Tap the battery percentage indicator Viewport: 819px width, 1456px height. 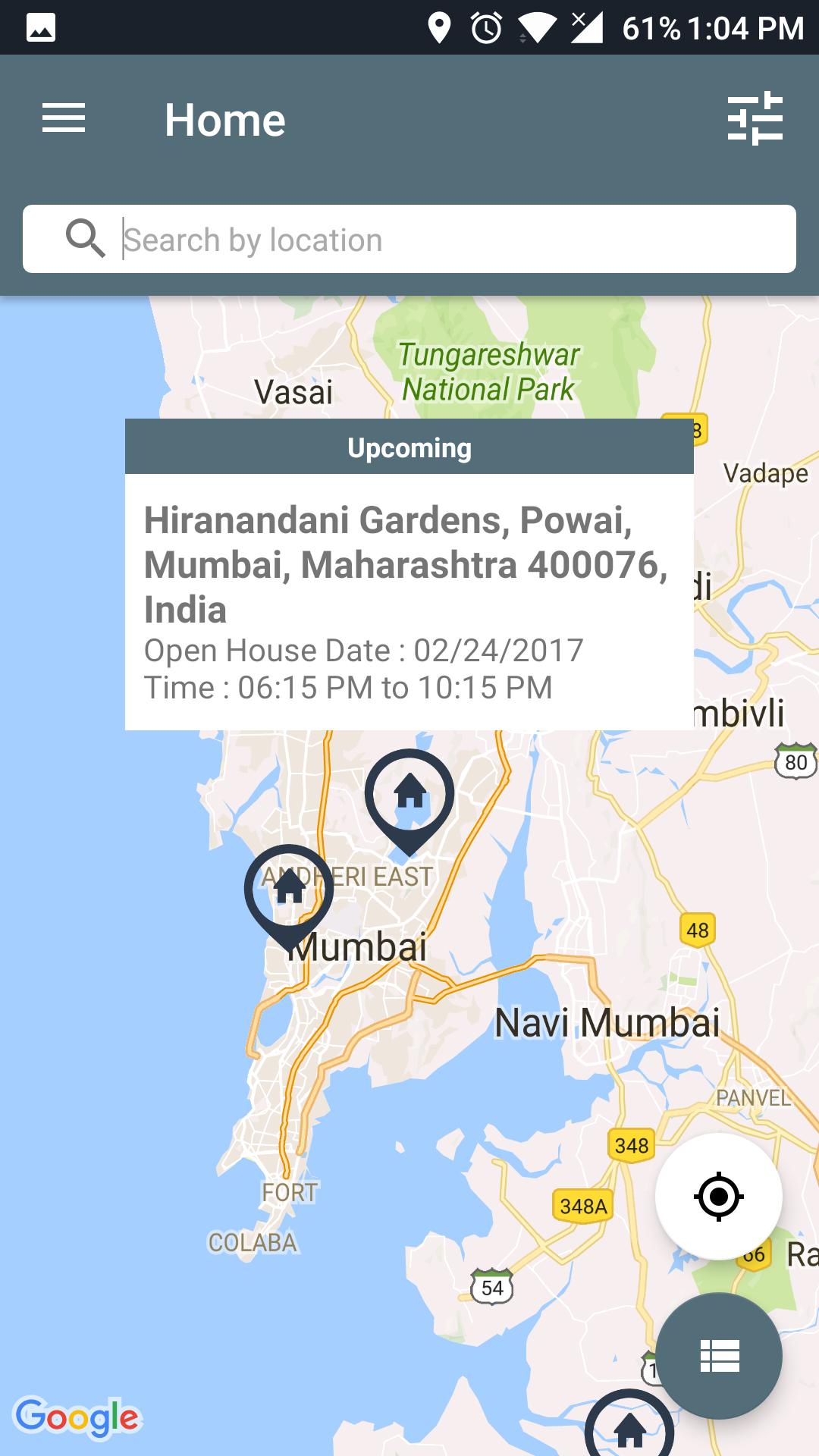648,27
